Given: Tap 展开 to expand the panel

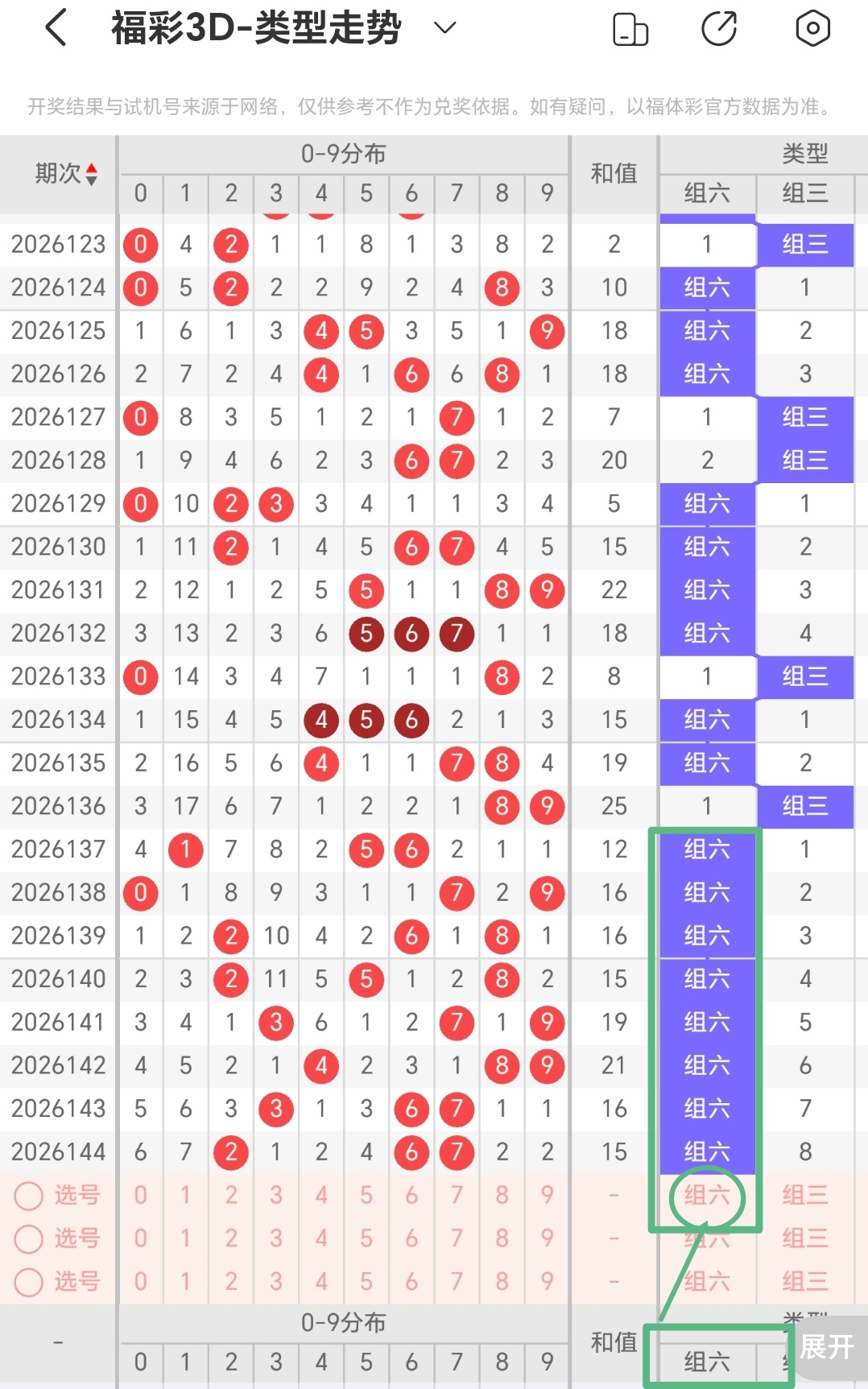Looking at the screenshot, I should tap(827, 1346).
